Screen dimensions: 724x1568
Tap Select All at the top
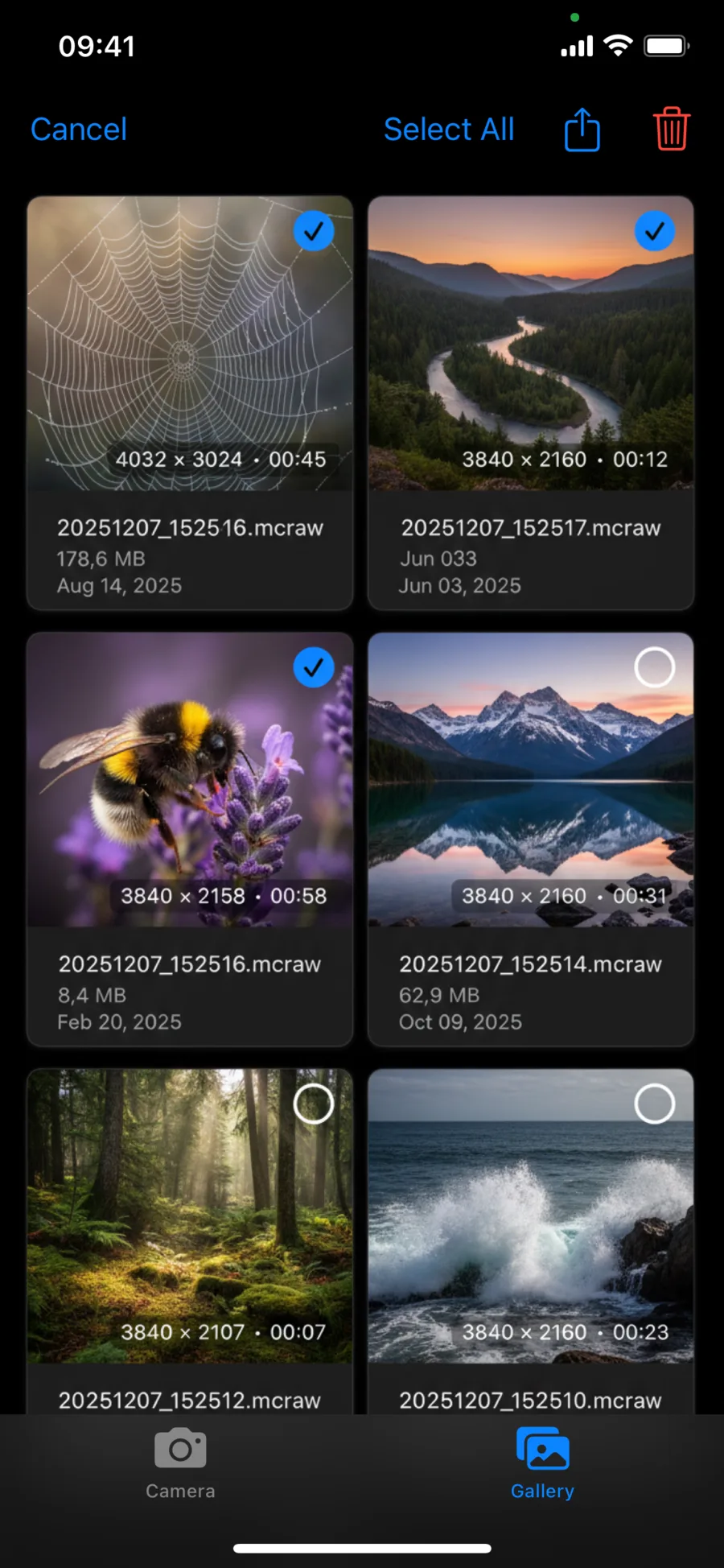[x=449, y=130]
